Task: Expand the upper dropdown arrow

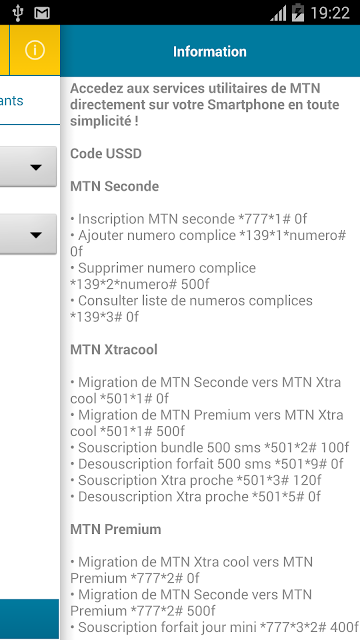Action: pyautogui.click(x=36, y=167)
